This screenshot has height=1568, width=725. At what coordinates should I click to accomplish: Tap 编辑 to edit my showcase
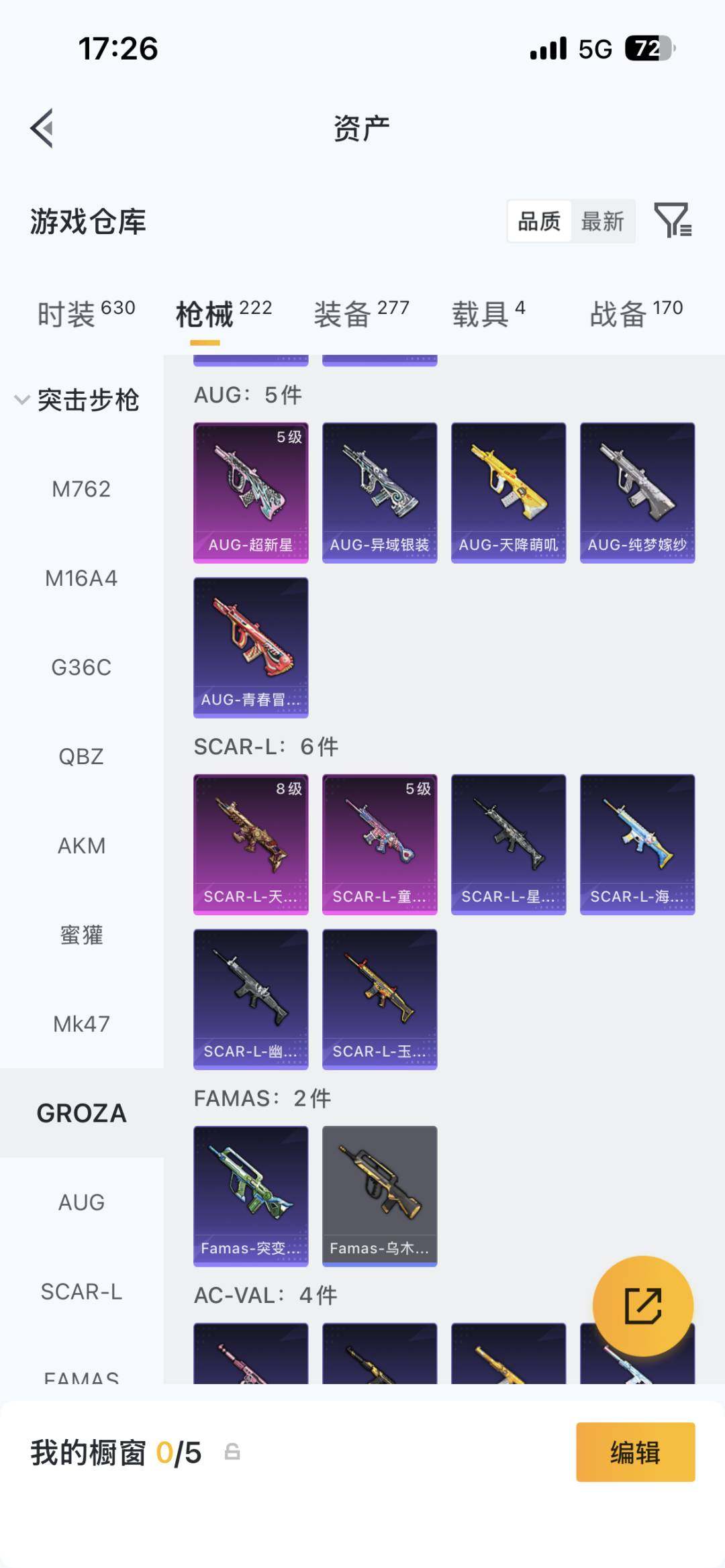coord(635,1453)
